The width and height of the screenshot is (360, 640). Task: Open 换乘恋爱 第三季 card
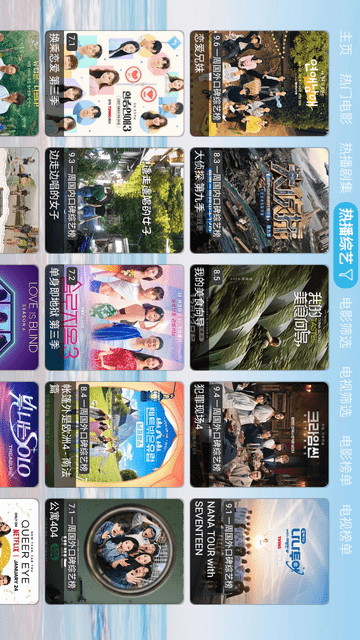click(x=114, y=83)
